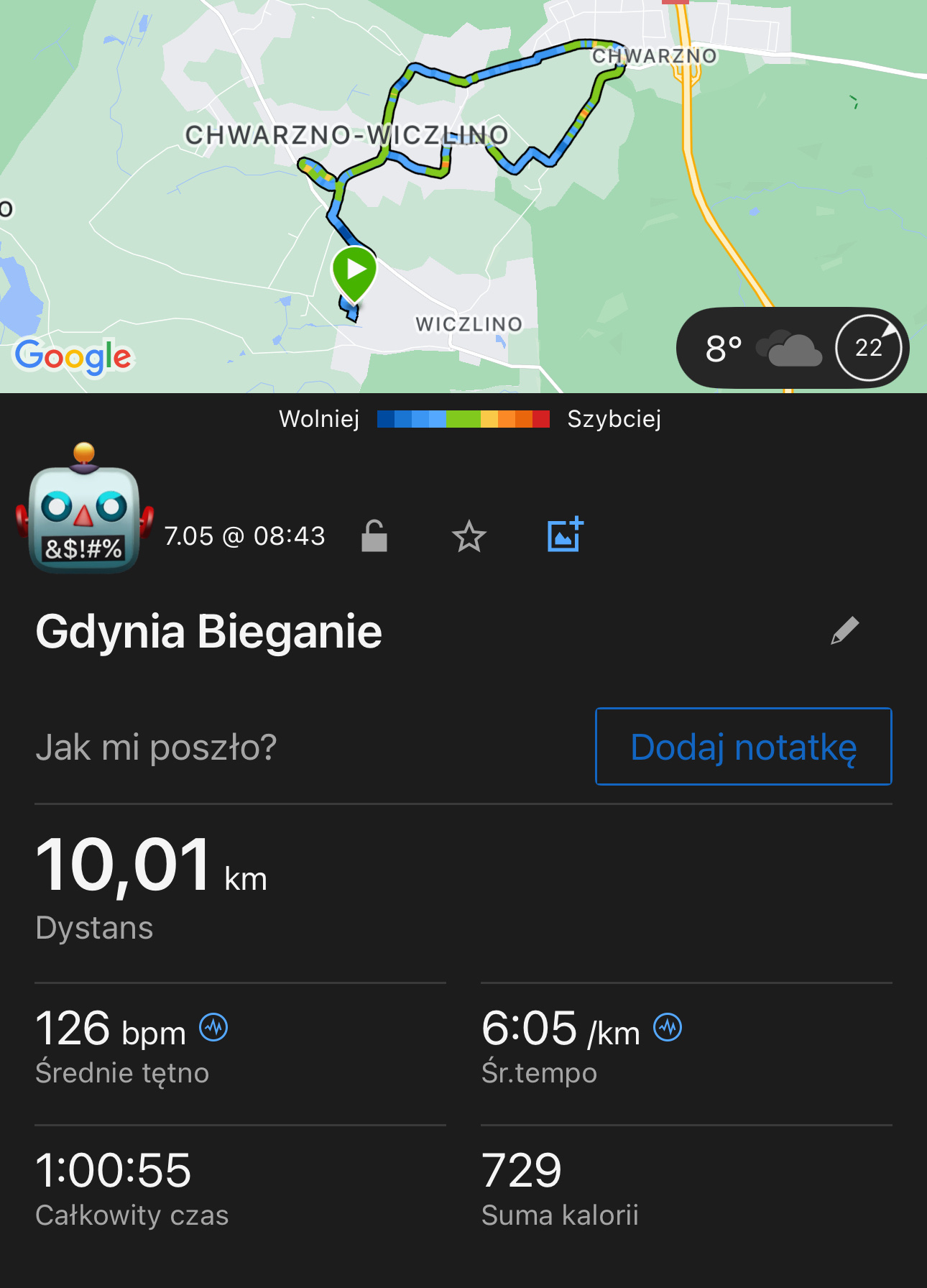
Task: Open the weather widget showing 8°
Action: [792, 349]
